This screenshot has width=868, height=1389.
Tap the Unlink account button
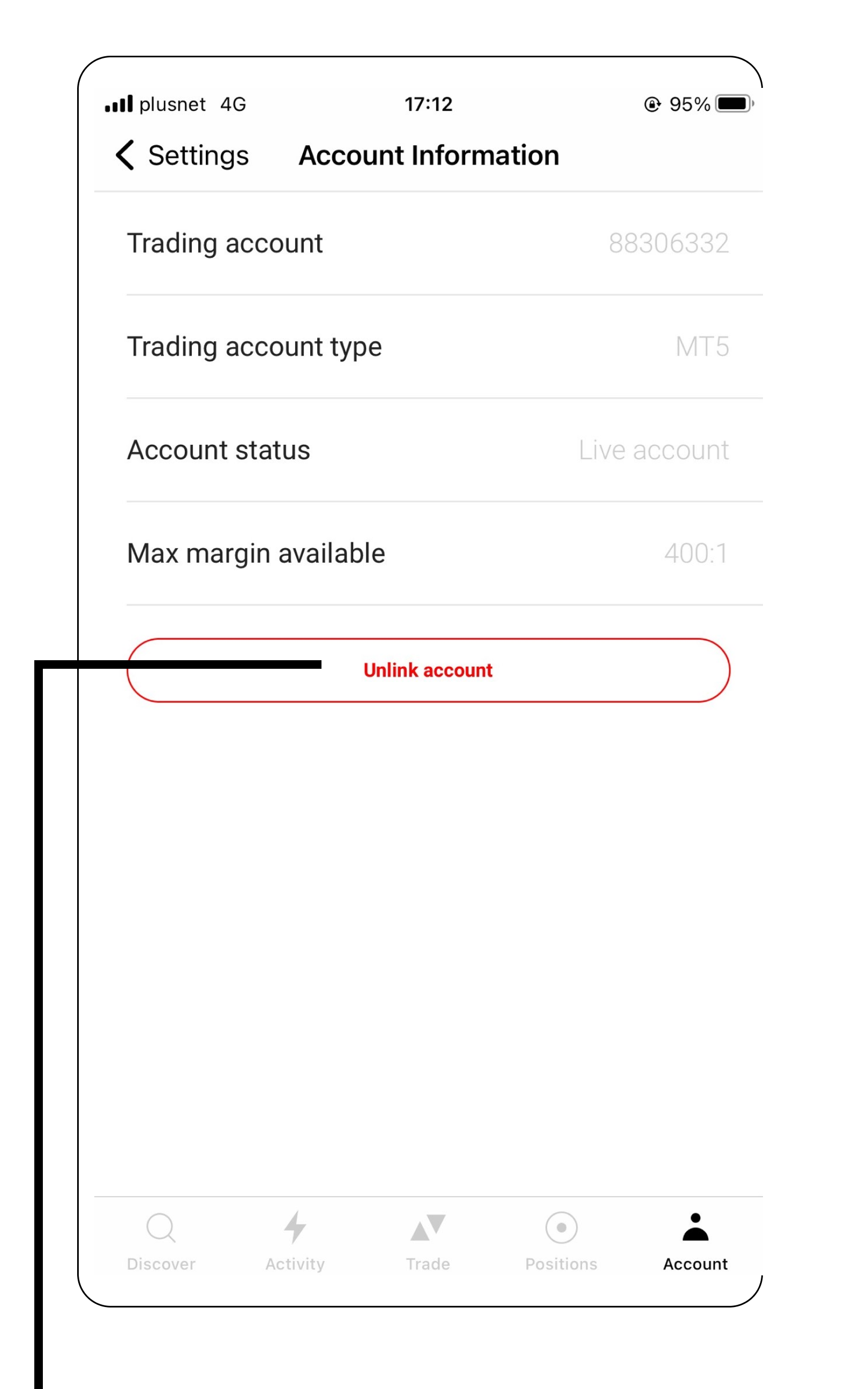(428, 670)
